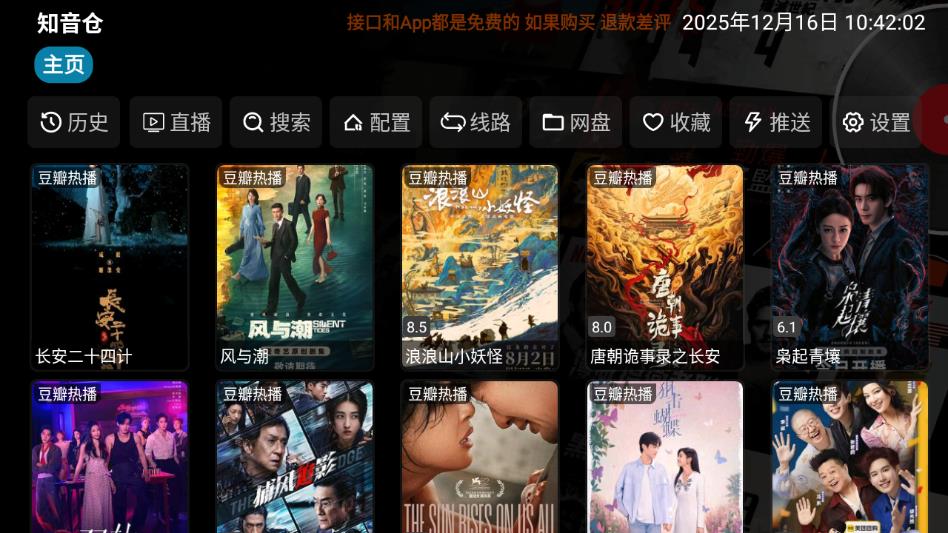Open 设置 settings
948x533 pixels.
(876, 122)
